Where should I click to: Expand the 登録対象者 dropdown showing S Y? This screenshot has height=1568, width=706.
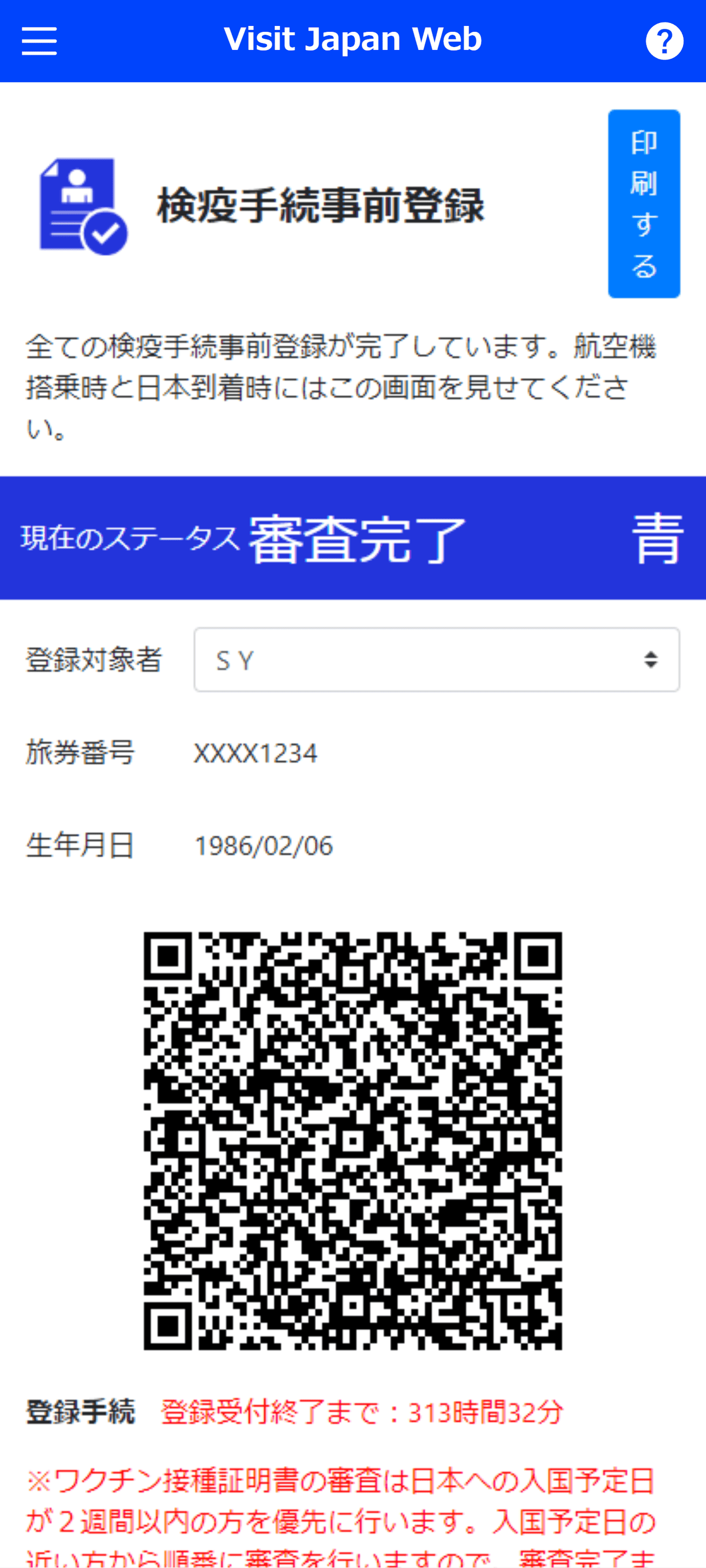coord(437,660)
